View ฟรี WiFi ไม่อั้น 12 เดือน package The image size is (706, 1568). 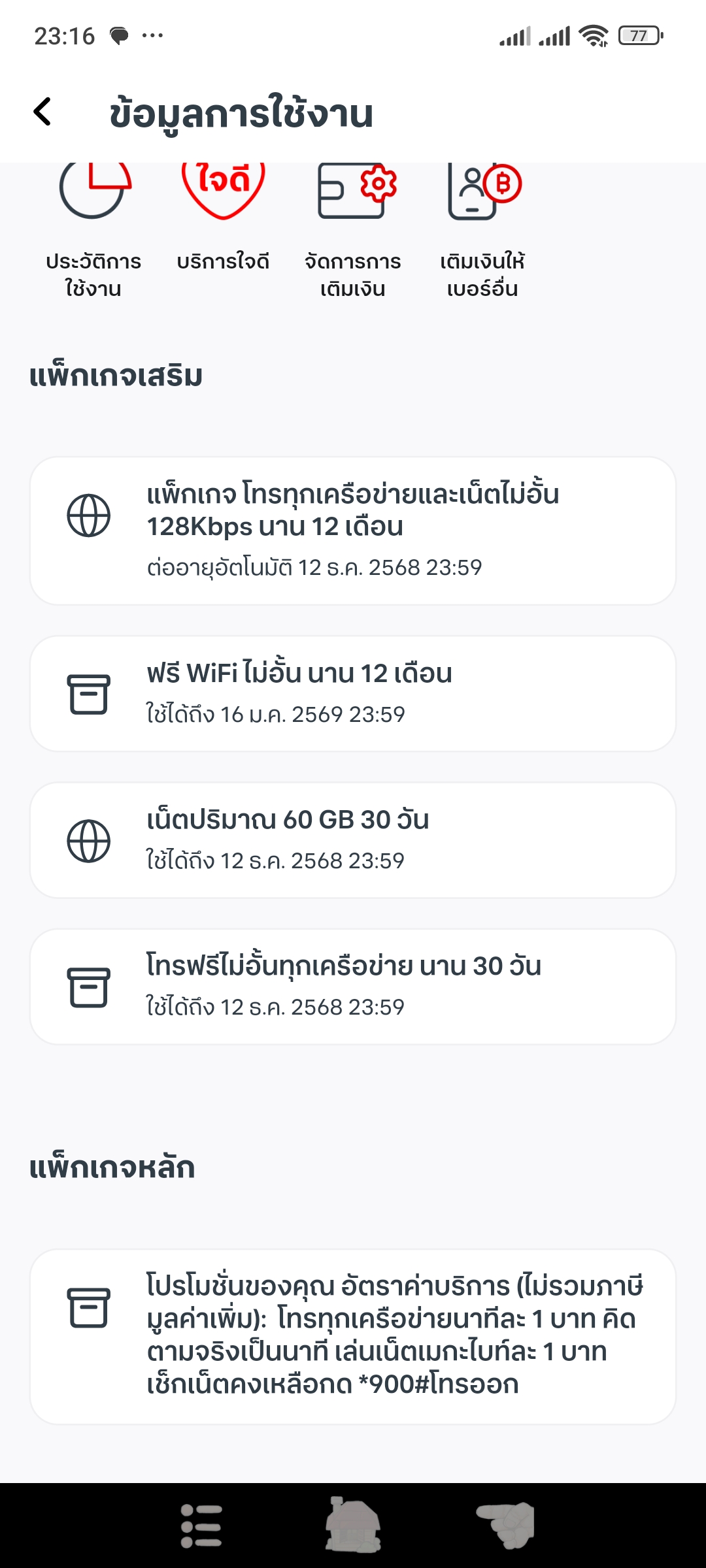click(353, 694)
